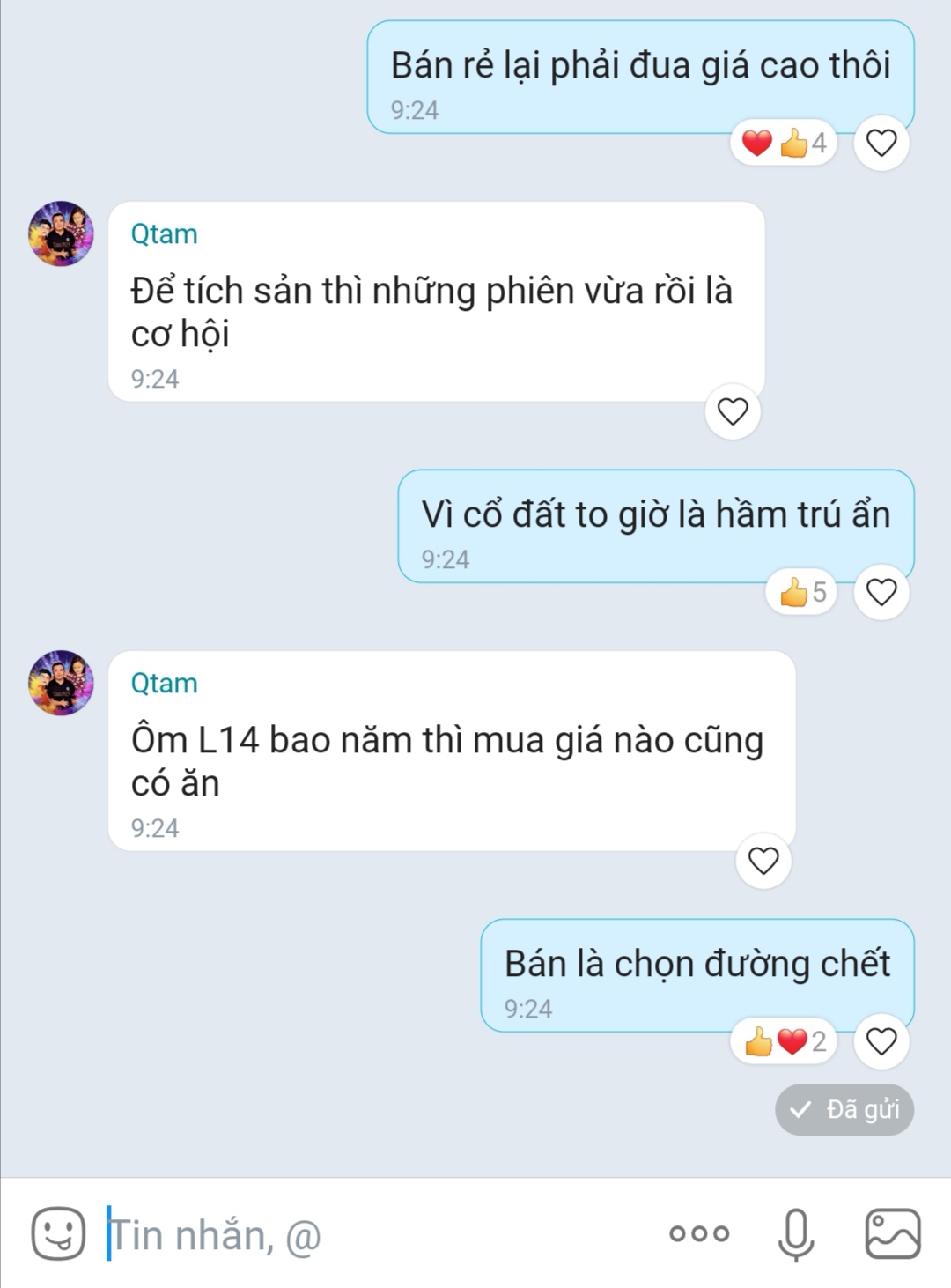This screenshot has width=951, height=1288.
Task: Open Qtam's avatar next to 'Ôm L14' message
Action: [x=61, y=683]
